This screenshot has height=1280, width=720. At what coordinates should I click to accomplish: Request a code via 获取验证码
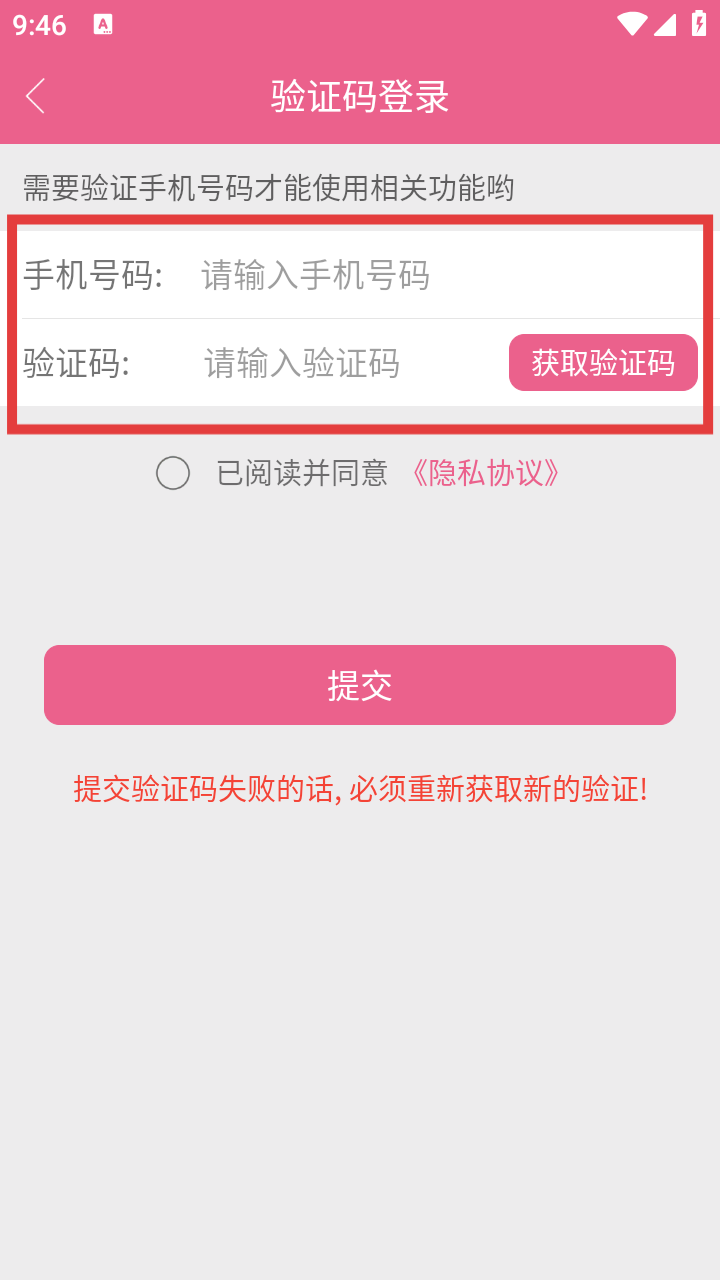(x=603, y=363)
